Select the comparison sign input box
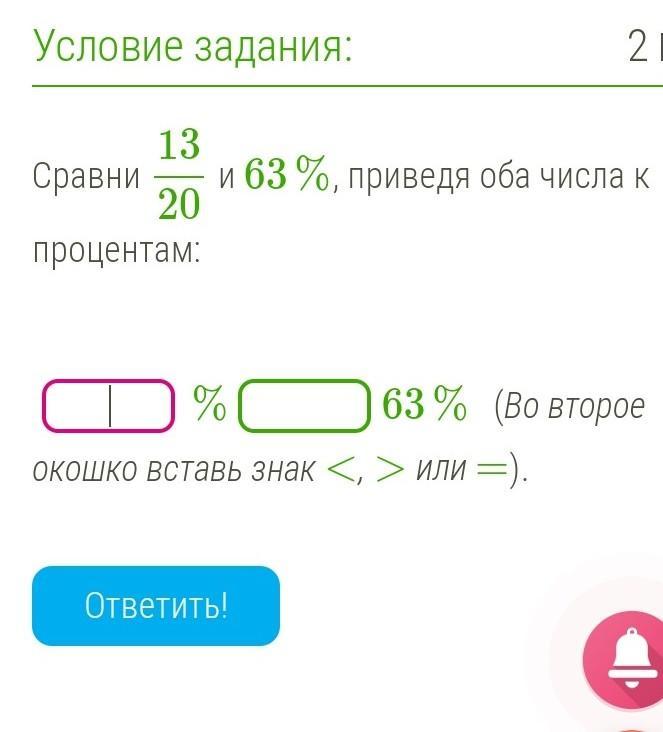663x732 pixels. point(304,405)
